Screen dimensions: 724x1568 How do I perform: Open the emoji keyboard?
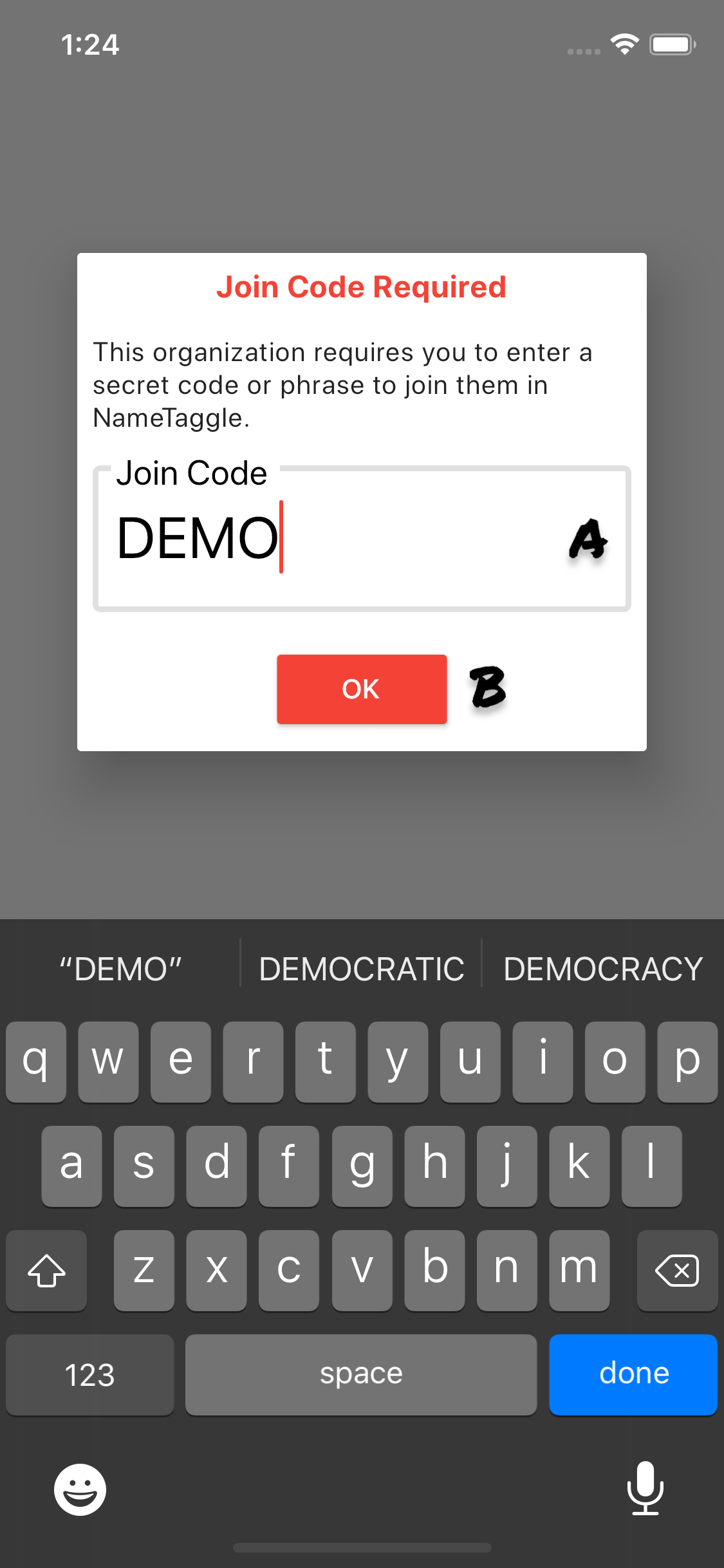pos(80,1489)
